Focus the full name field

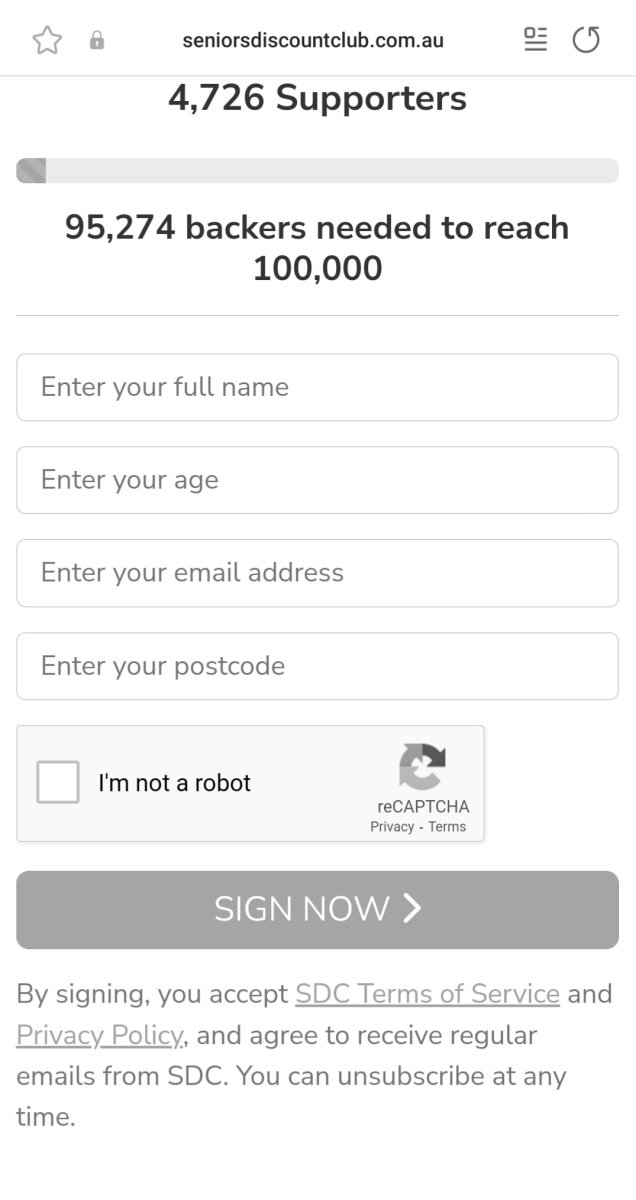[317, 387]
